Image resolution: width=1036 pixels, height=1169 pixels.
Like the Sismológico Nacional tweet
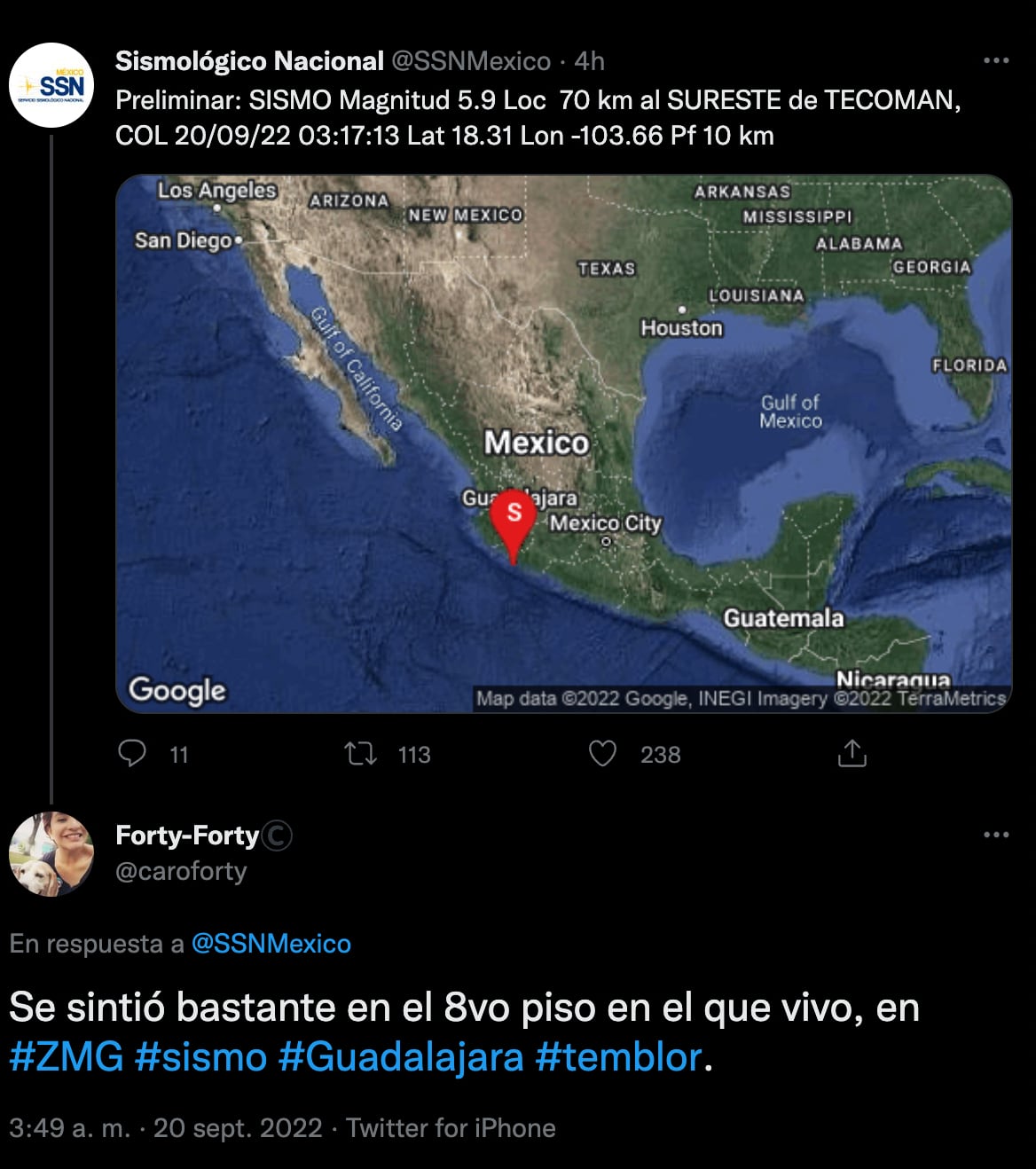603,754
